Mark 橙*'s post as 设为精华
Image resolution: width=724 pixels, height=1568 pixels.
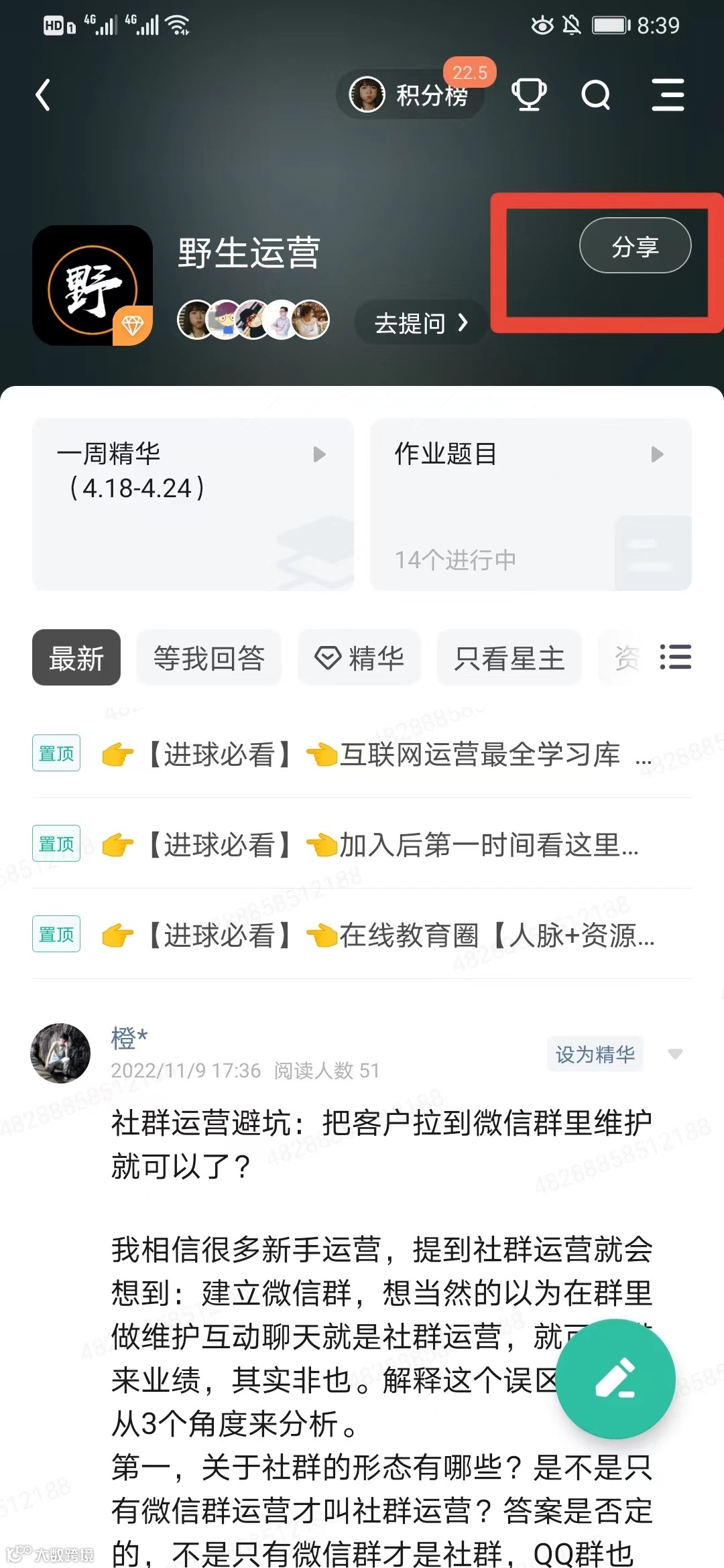pos(595,1054)
